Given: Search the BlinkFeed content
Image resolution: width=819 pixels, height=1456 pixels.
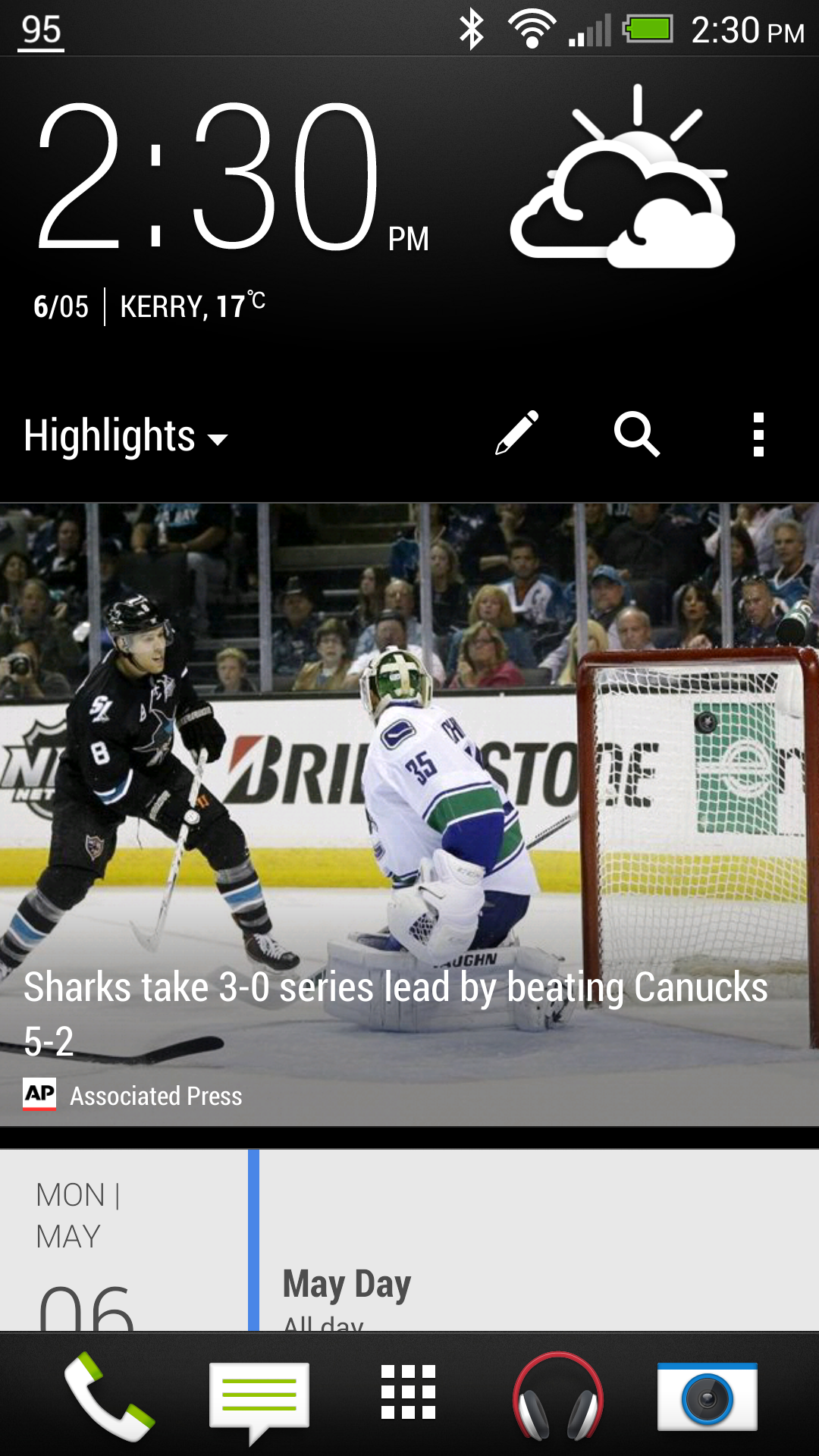Looking at the screenshot, I should tap(636, 435).
